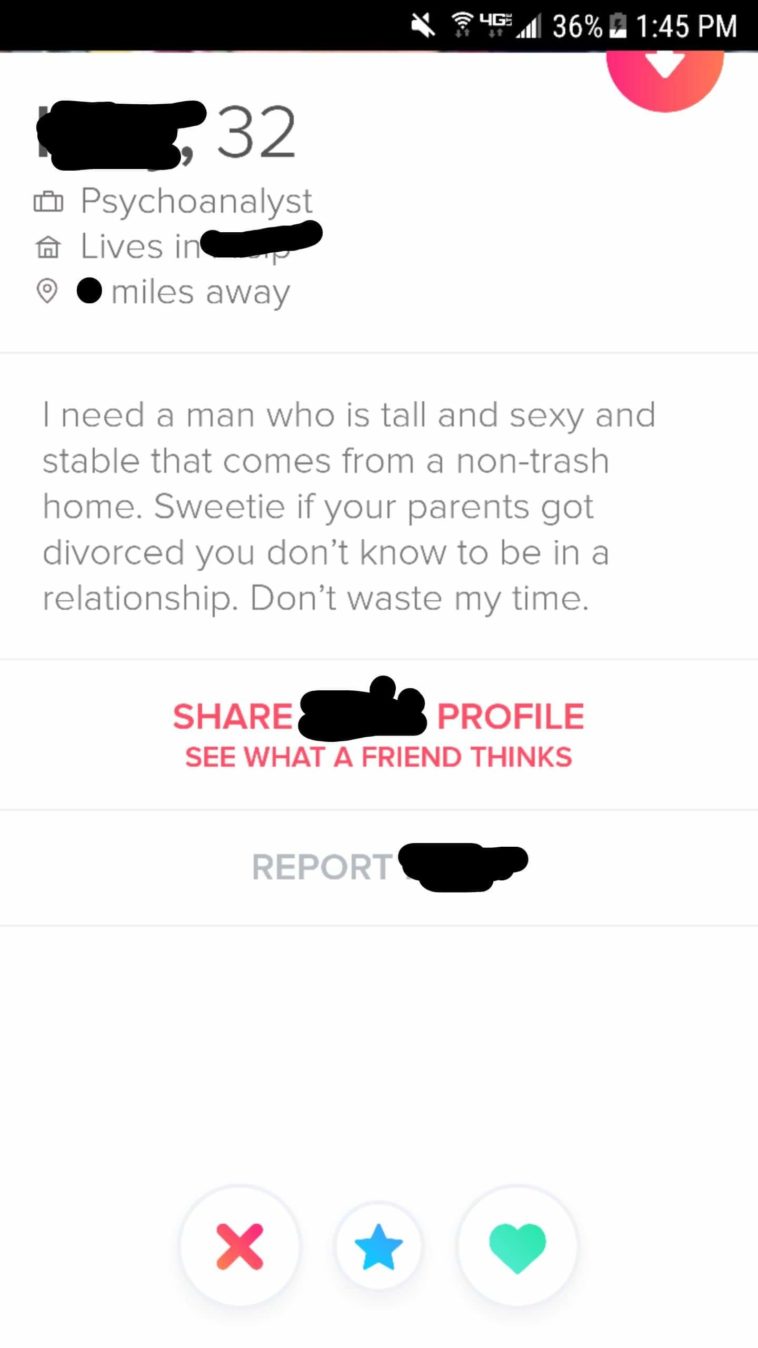Pass with the red X button
This screenshot has width=758, height=1348.
coord(240,1246)
